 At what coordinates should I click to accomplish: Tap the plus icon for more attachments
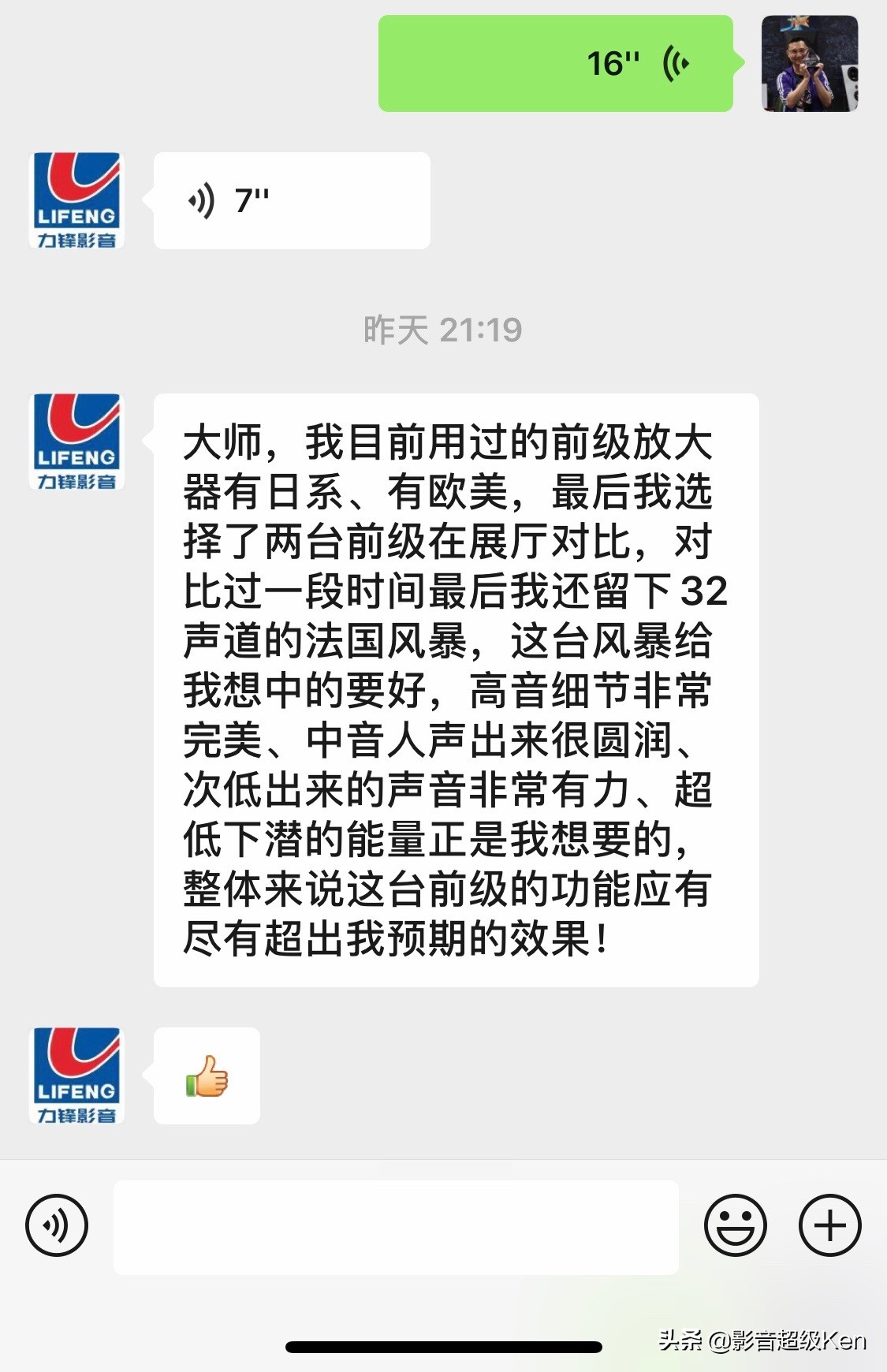830,1225
